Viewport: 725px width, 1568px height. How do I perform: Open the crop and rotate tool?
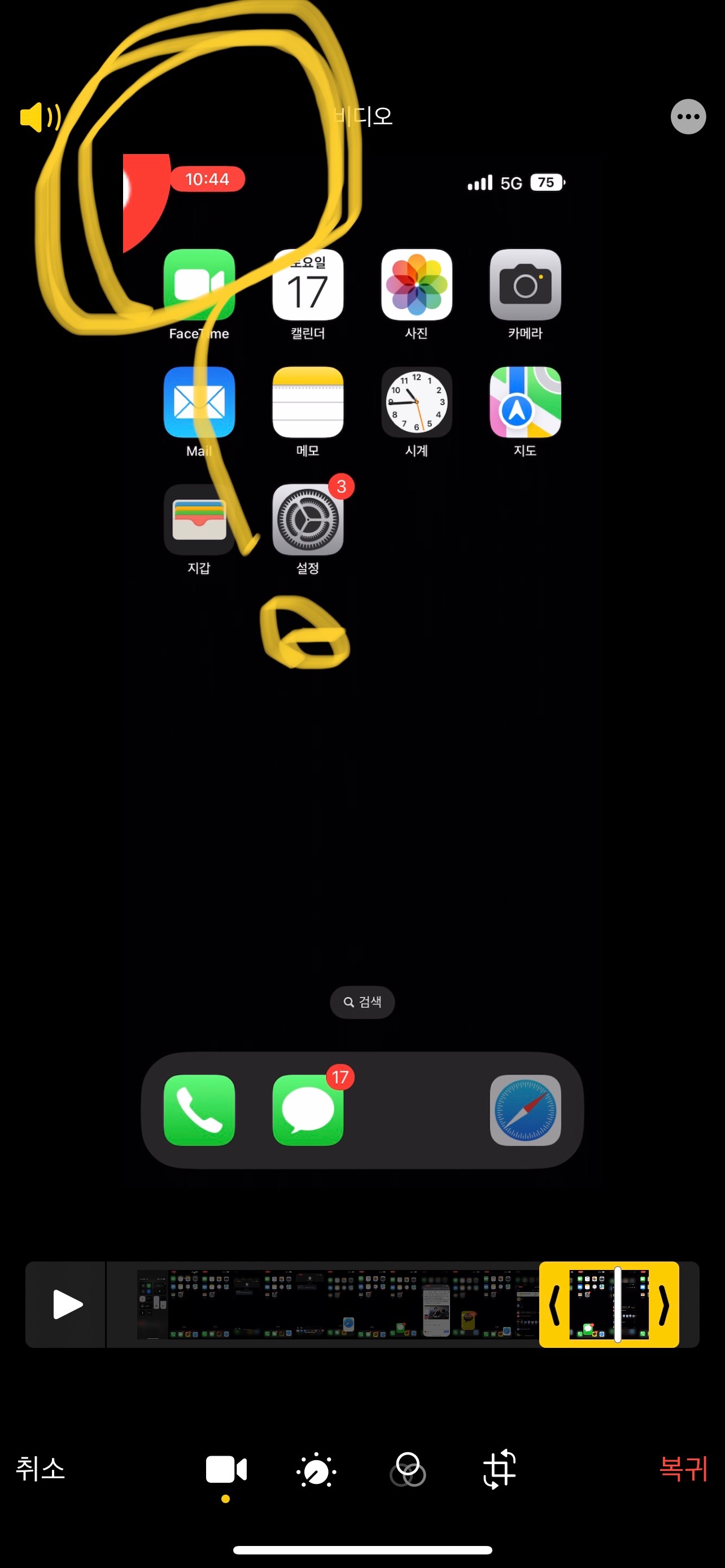[x=499, y=1470]
